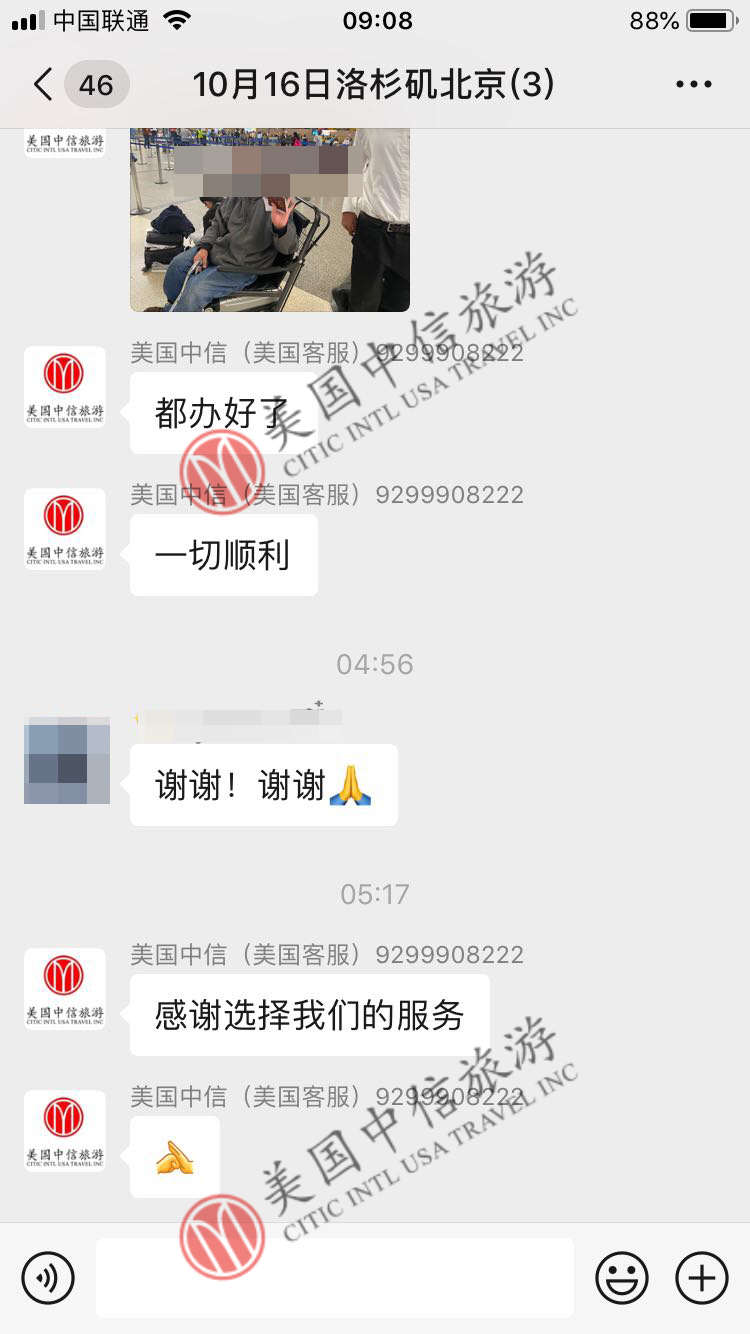This screenshot has height=1334, width=750.
Task: Open sender avatar beside 感谢选择我们的服务 message
Action: click(65, 989)
